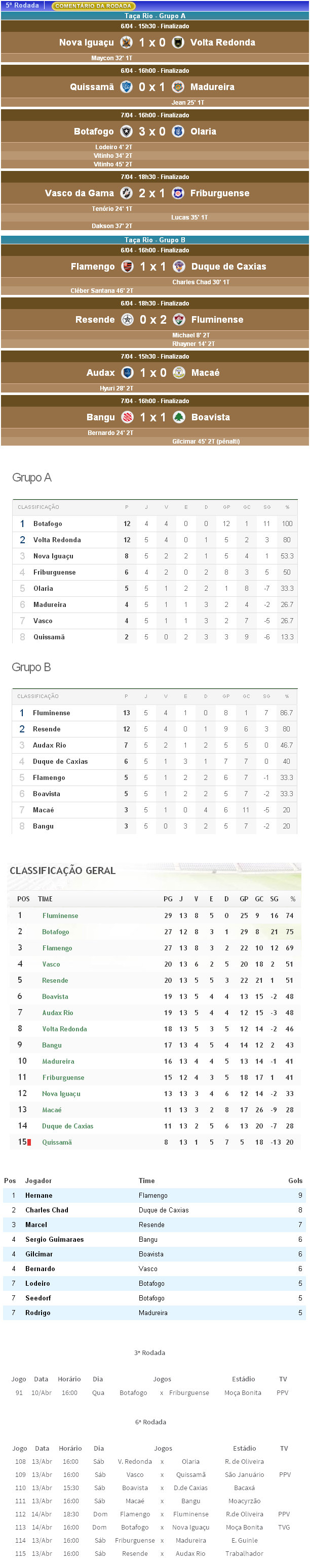Tap Bangu link in Classificação Geral

(52, 1045)
